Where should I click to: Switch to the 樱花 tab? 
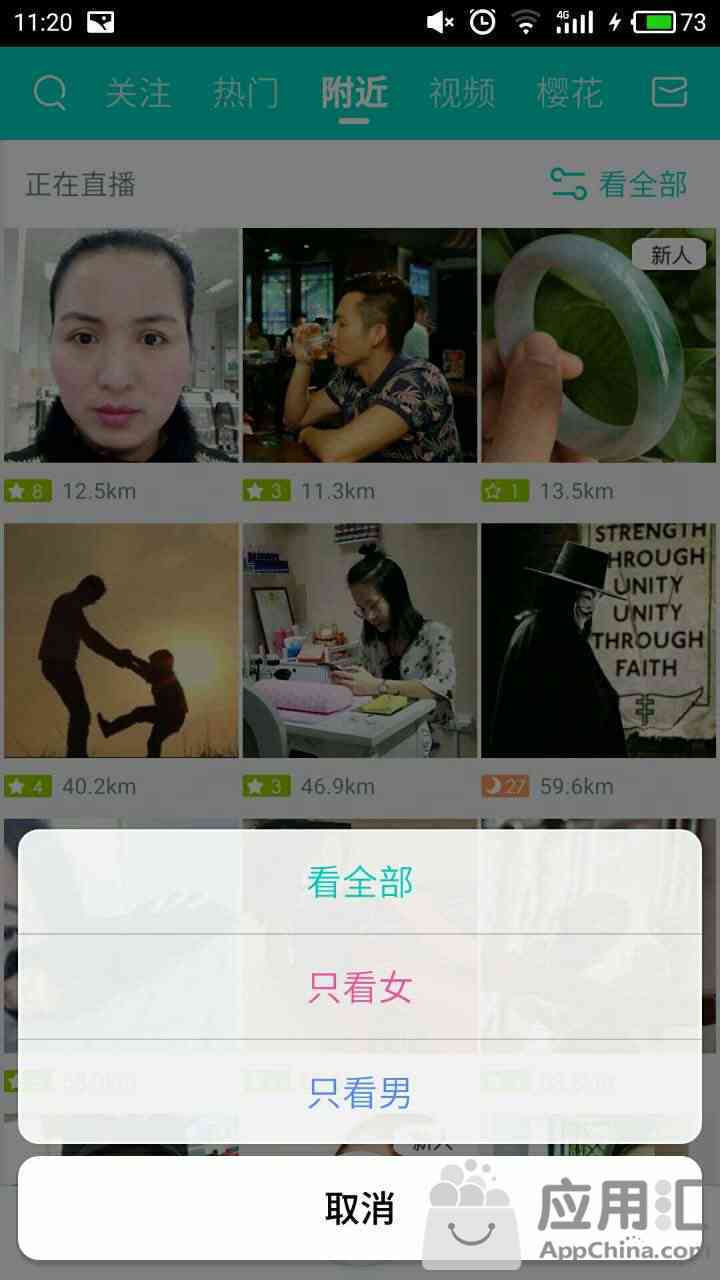pyautogui.click(x=570, y=93)
